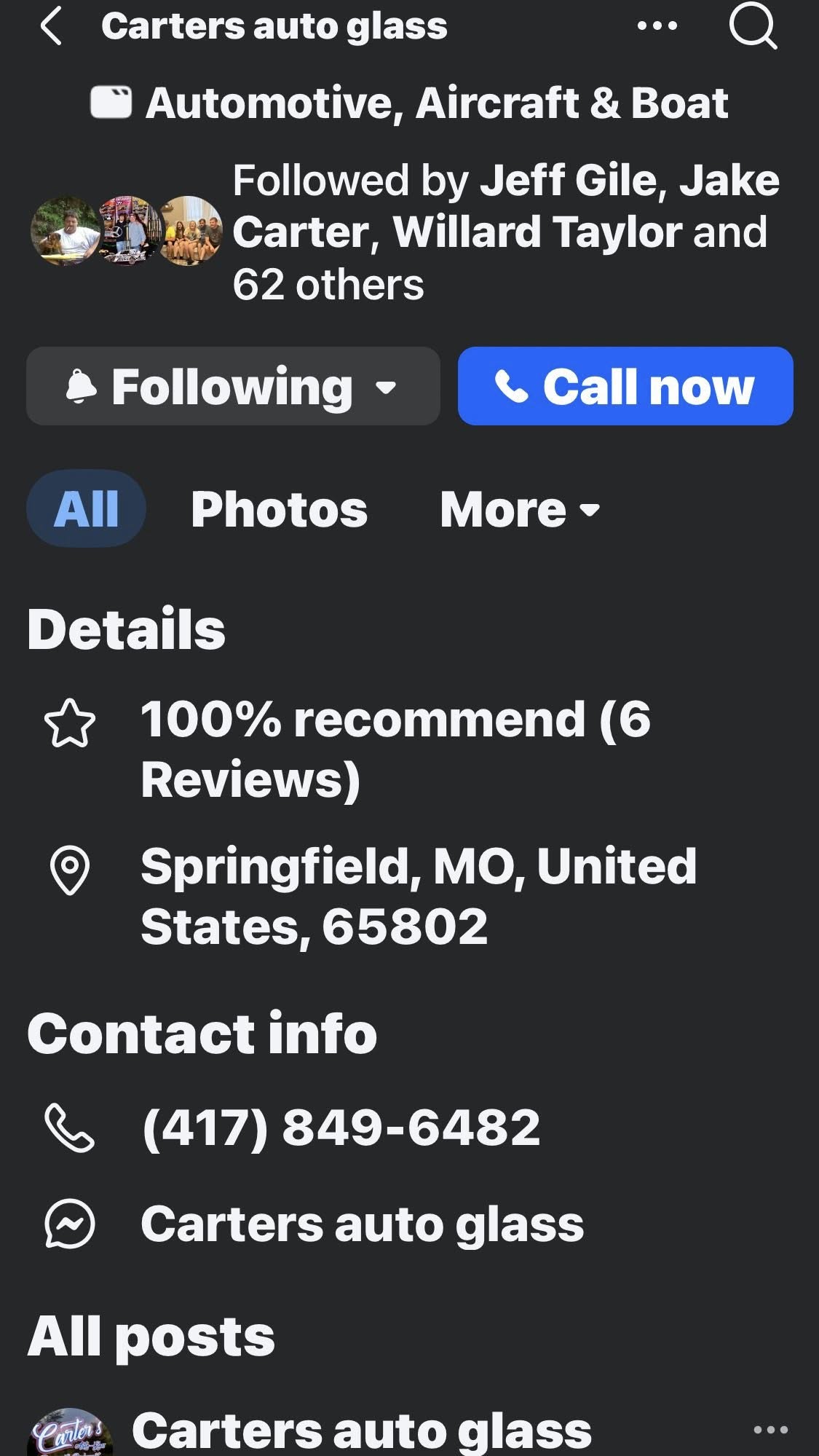Call the phone number (417) 849-6482
The width and height of the screenshot is (819, 1456).
(x=341, y=1128)
